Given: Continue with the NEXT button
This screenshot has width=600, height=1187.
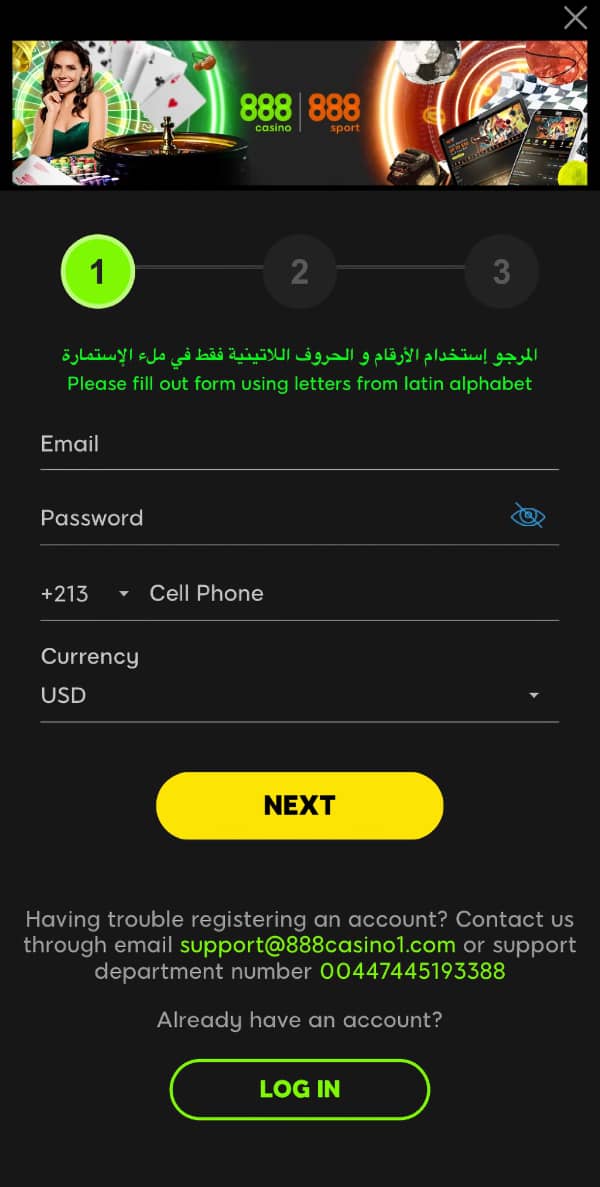Looking at the screenshot, I should [x=299, y=805].
